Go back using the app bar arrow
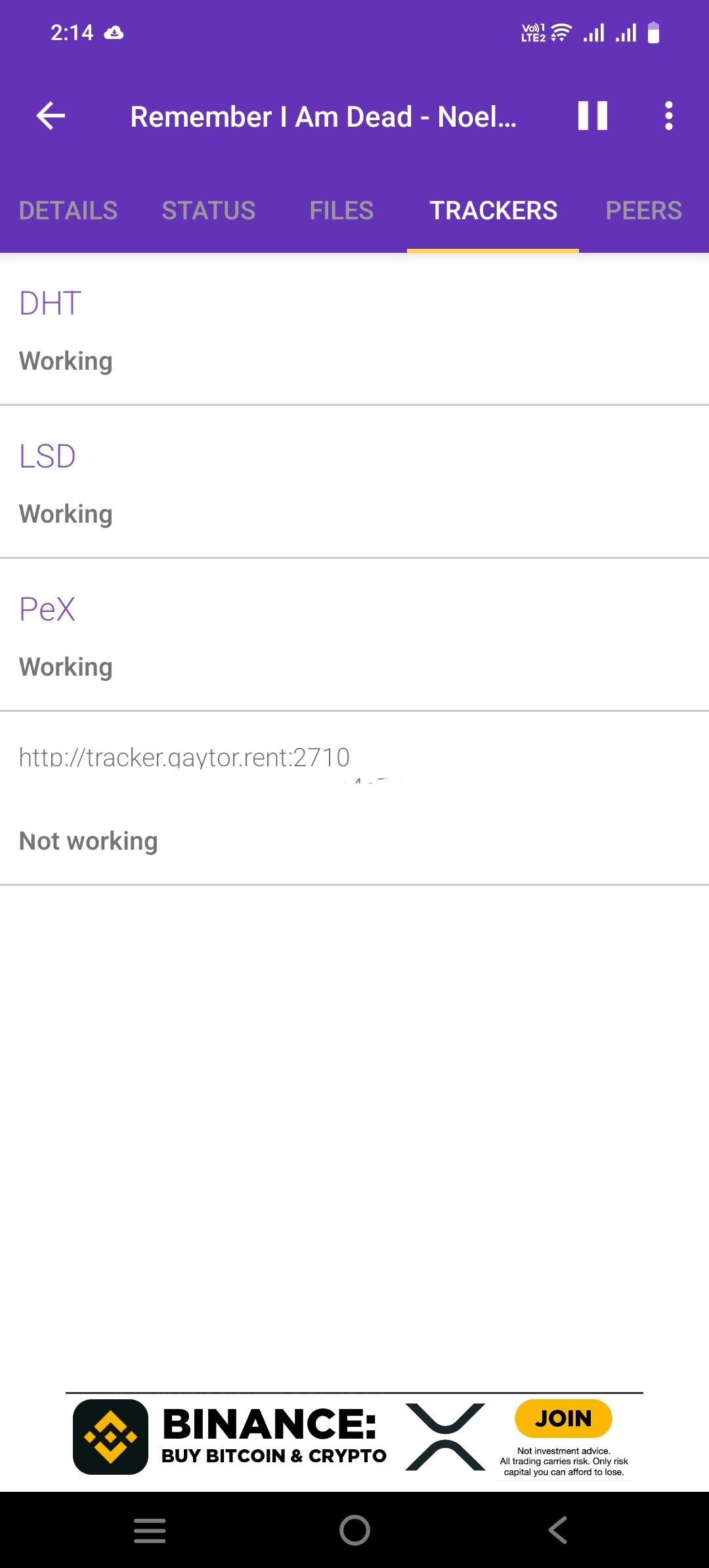Viewport: 709px width, 1568px height. point(51,116)
